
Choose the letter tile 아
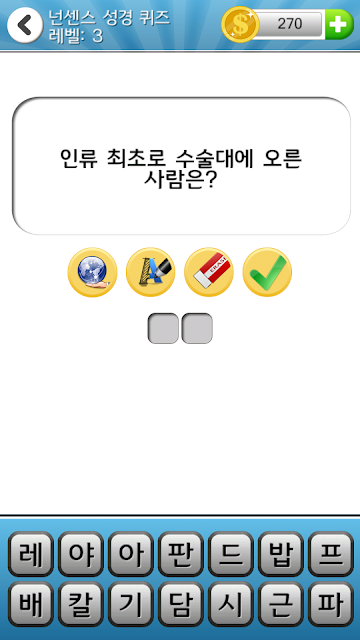click(131, 554)
